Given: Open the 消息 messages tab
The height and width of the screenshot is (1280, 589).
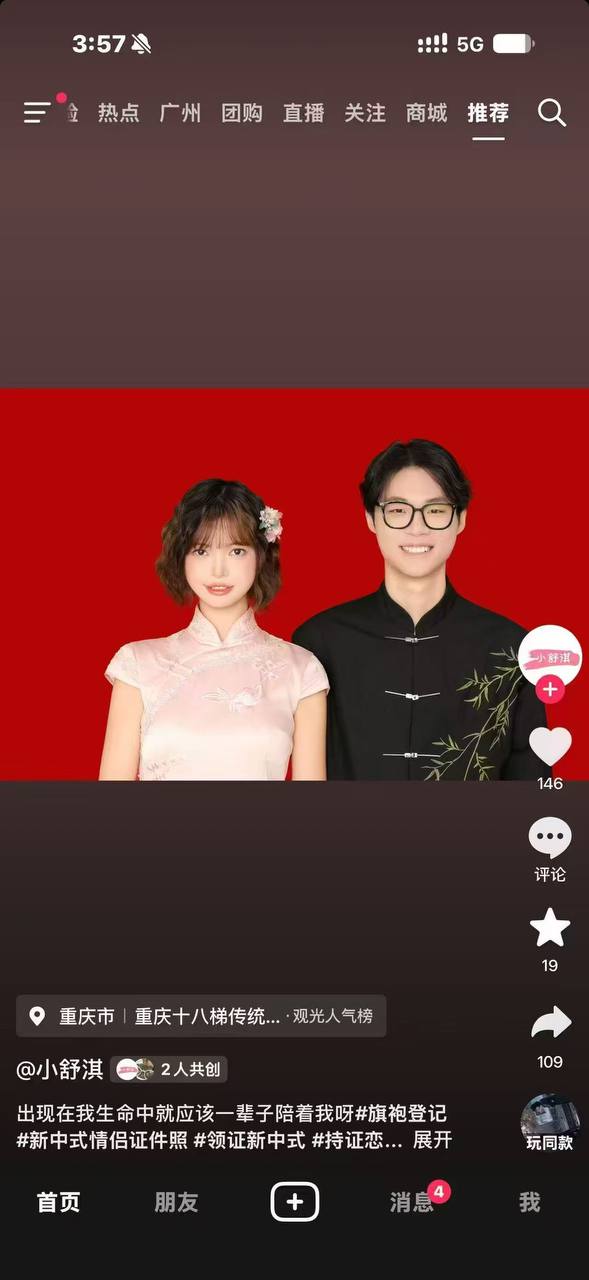Looking at the screenshot, I should point(412,1202).
